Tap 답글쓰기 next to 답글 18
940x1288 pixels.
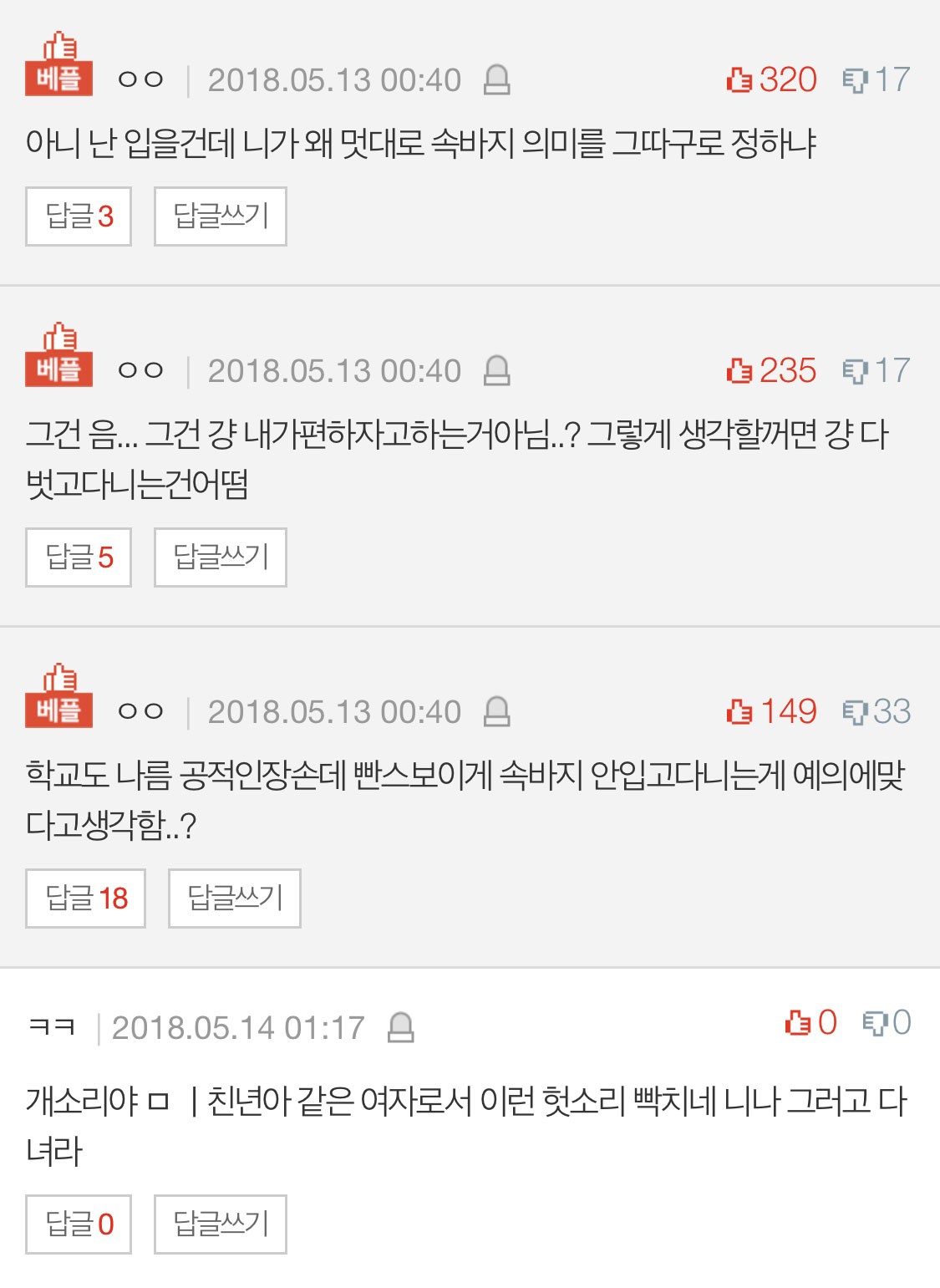point(235,899)
